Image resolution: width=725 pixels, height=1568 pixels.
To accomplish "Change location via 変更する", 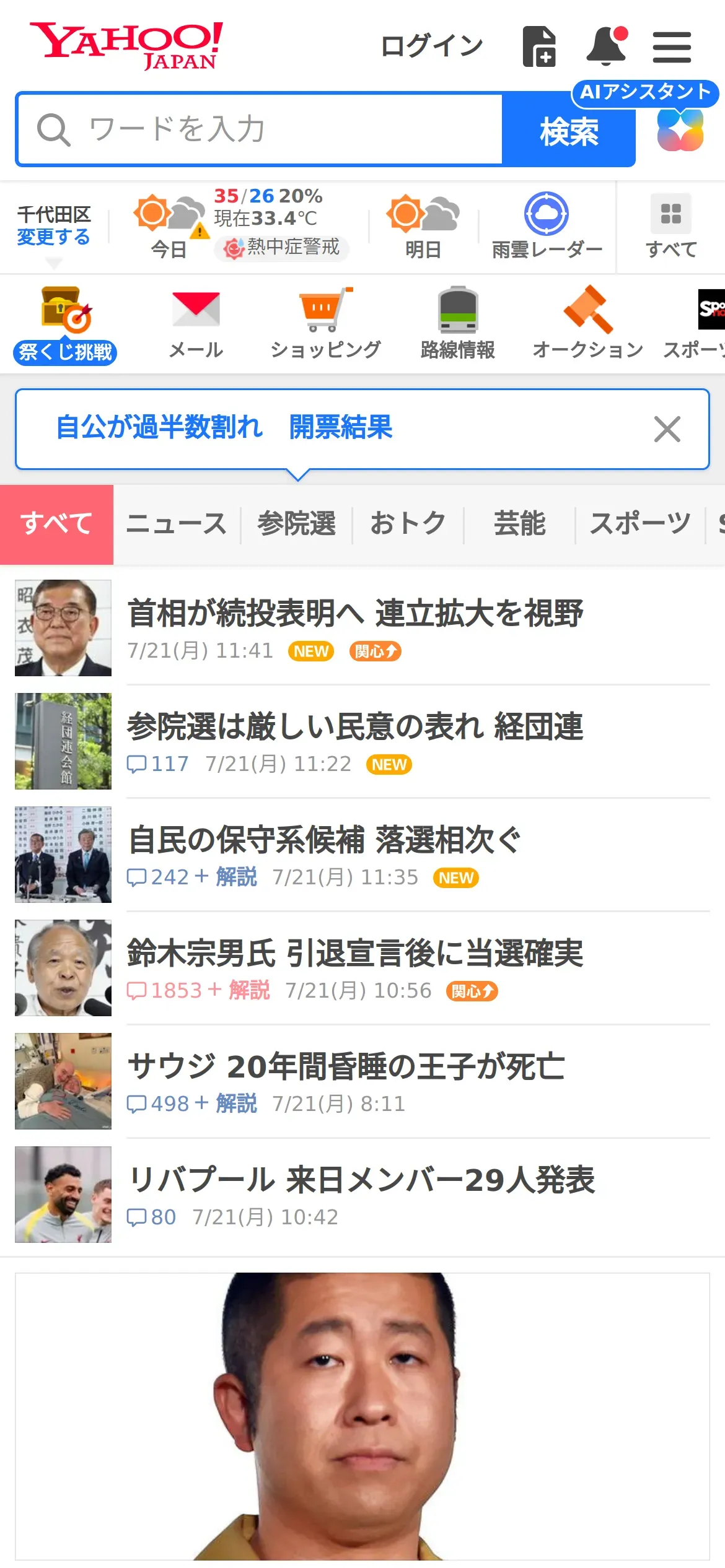I will (x=53, y=237).
